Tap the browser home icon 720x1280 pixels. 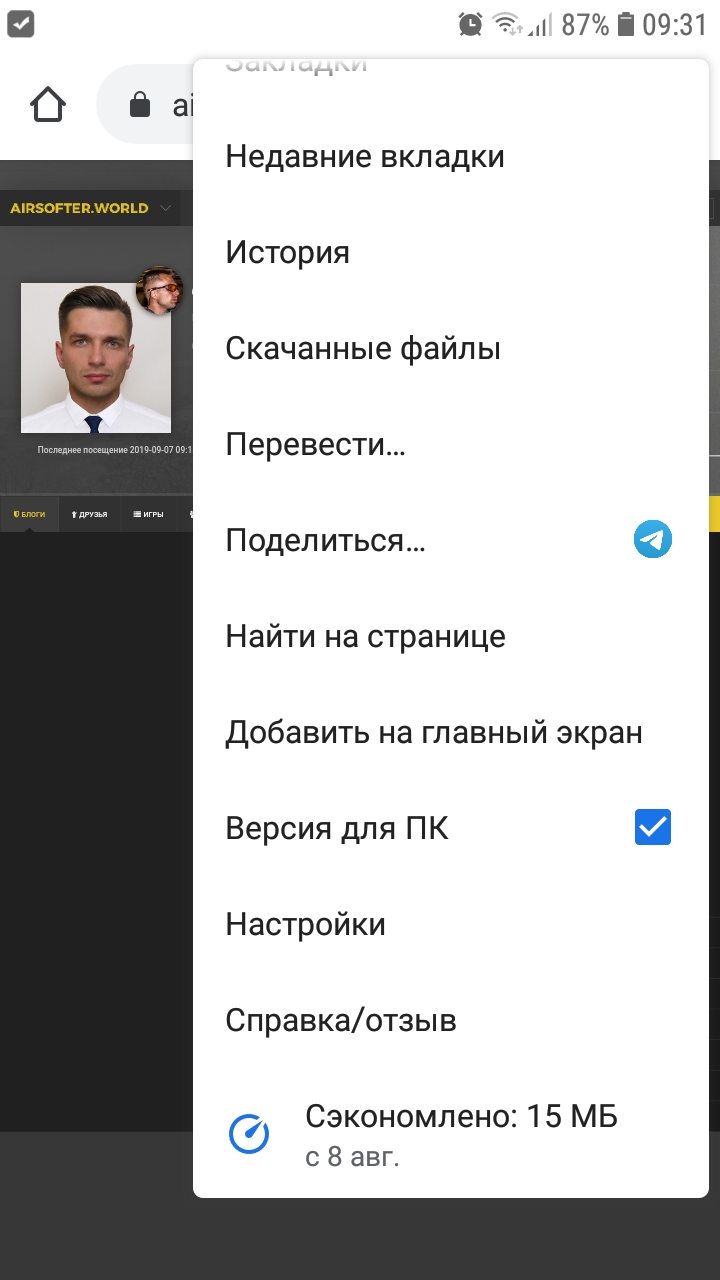click(x=48, y=105)
